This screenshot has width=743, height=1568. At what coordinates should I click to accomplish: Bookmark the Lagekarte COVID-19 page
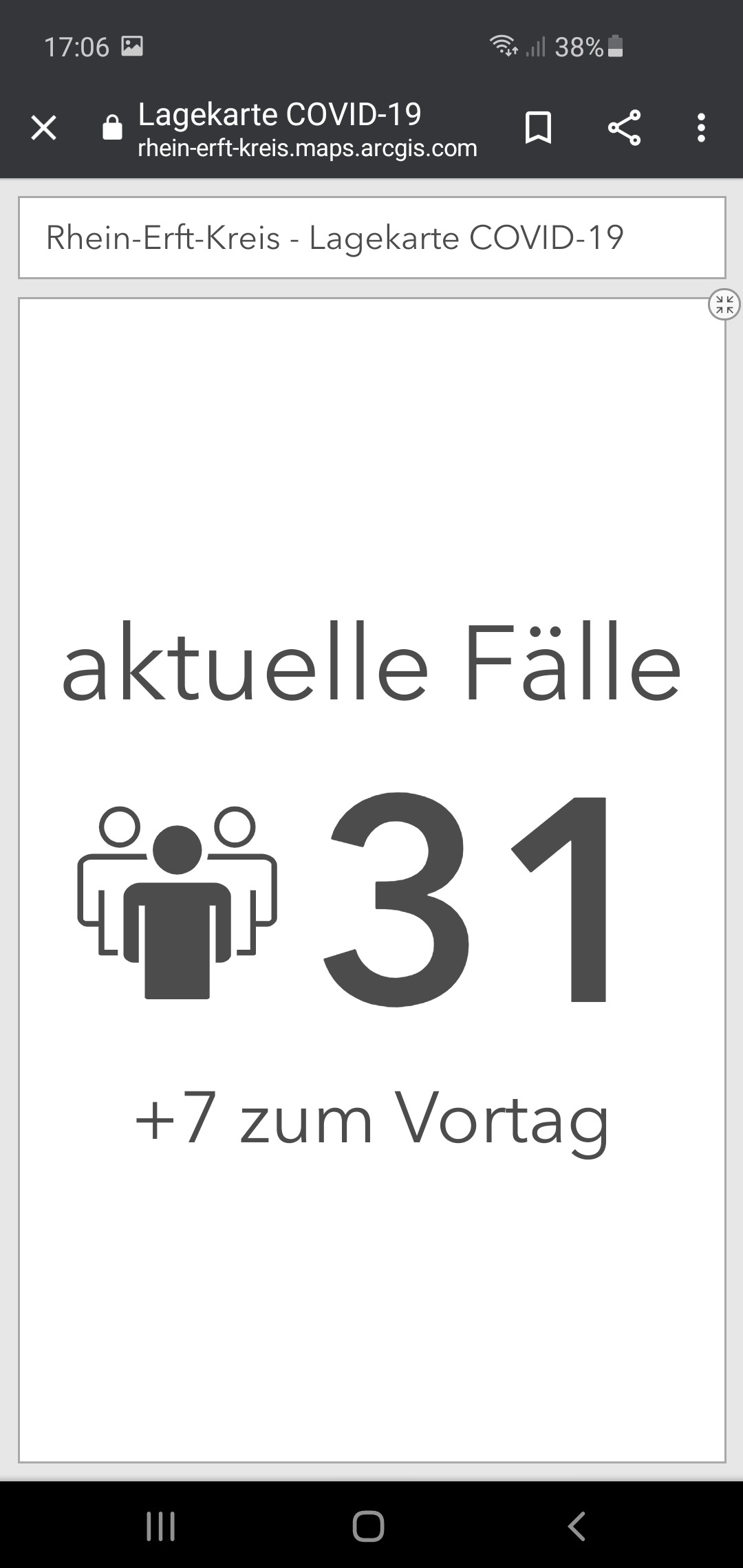pos(538,128)
